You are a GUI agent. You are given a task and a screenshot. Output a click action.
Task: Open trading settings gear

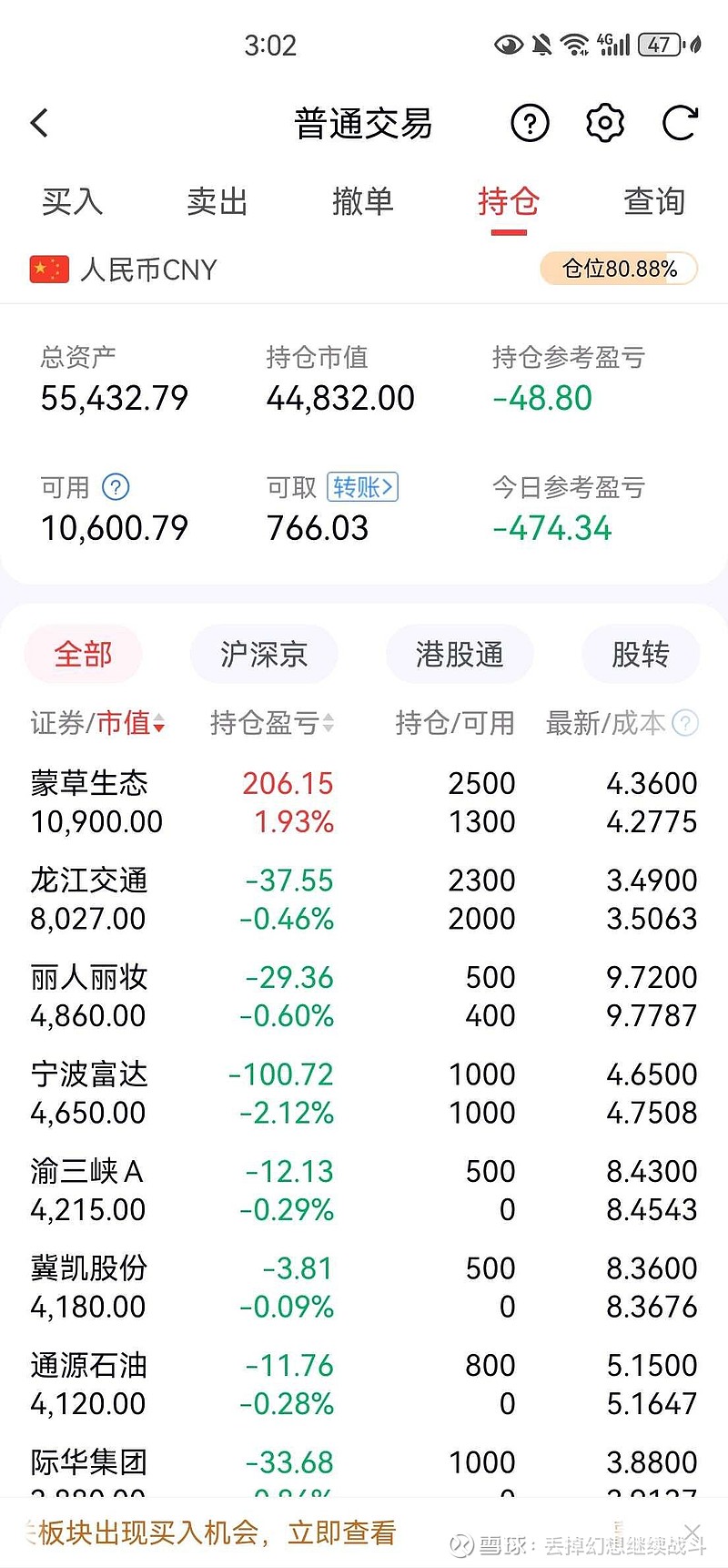pos(604,123)
